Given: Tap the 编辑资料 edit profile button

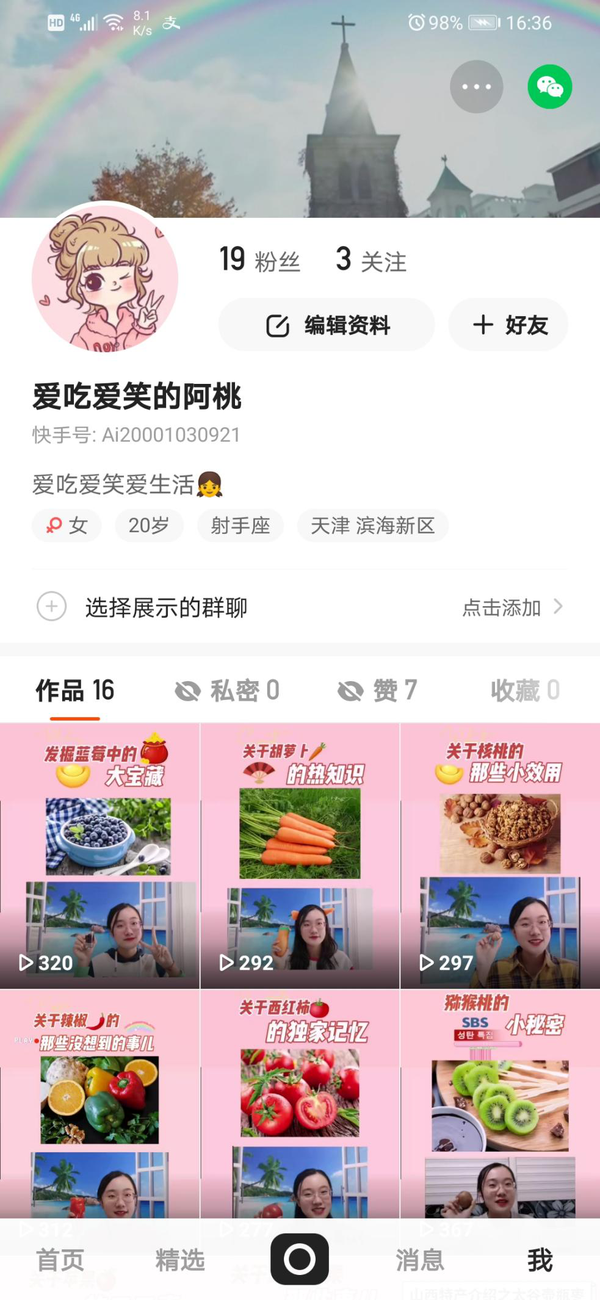Looking at the screenshot, I should [x=326, y=325].
